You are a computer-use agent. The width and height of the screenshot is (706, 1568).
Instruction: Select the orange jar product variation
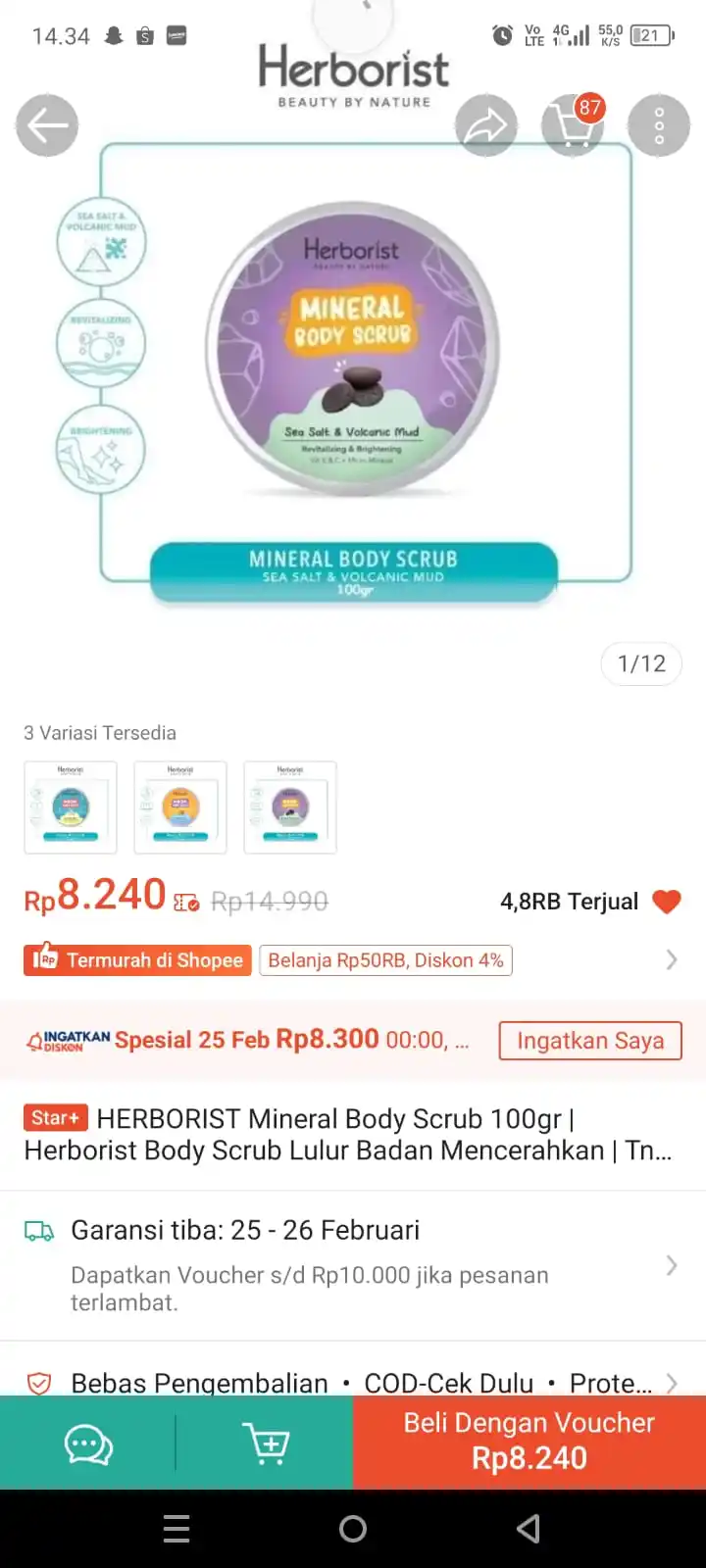point(180,807)
